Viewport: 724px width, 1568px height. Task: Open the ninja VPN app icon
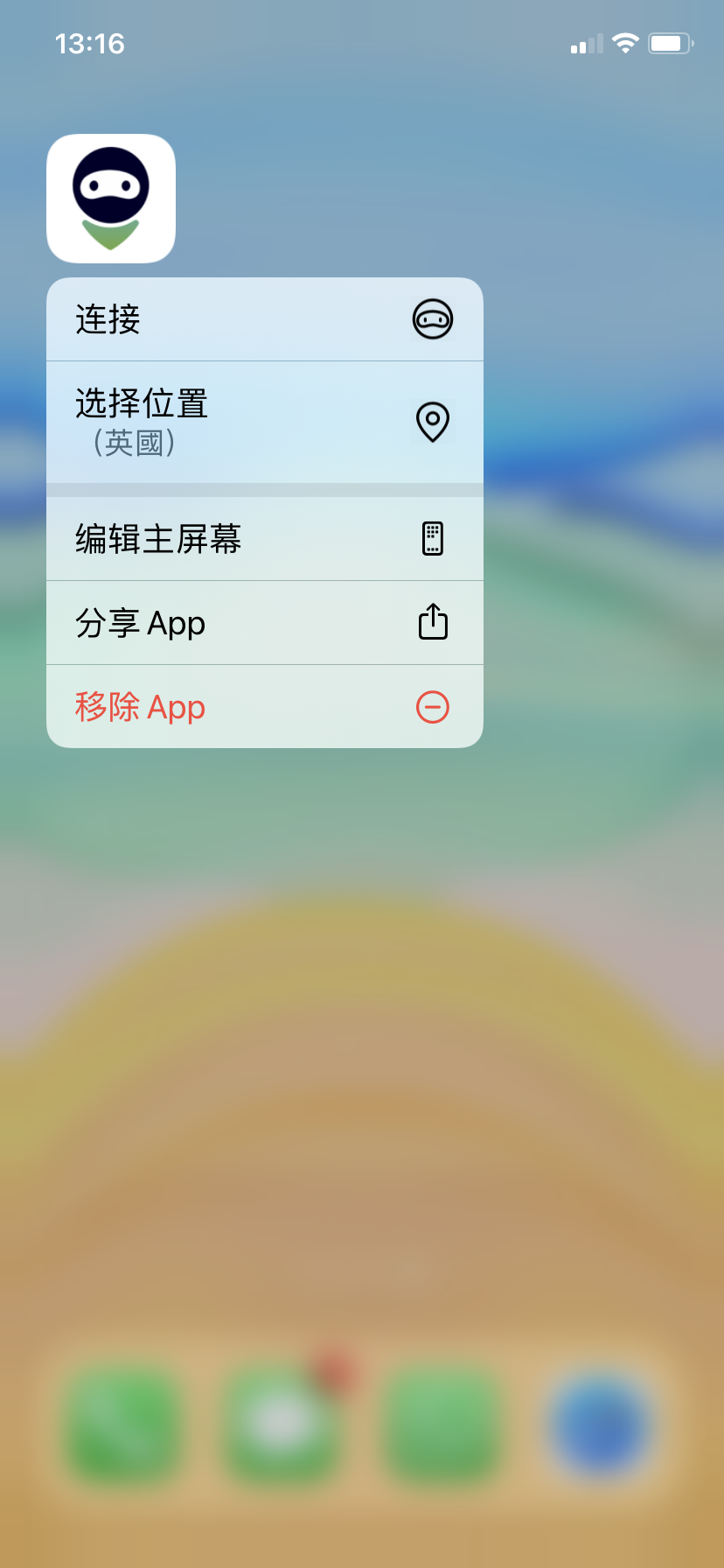tap(111, 199)
